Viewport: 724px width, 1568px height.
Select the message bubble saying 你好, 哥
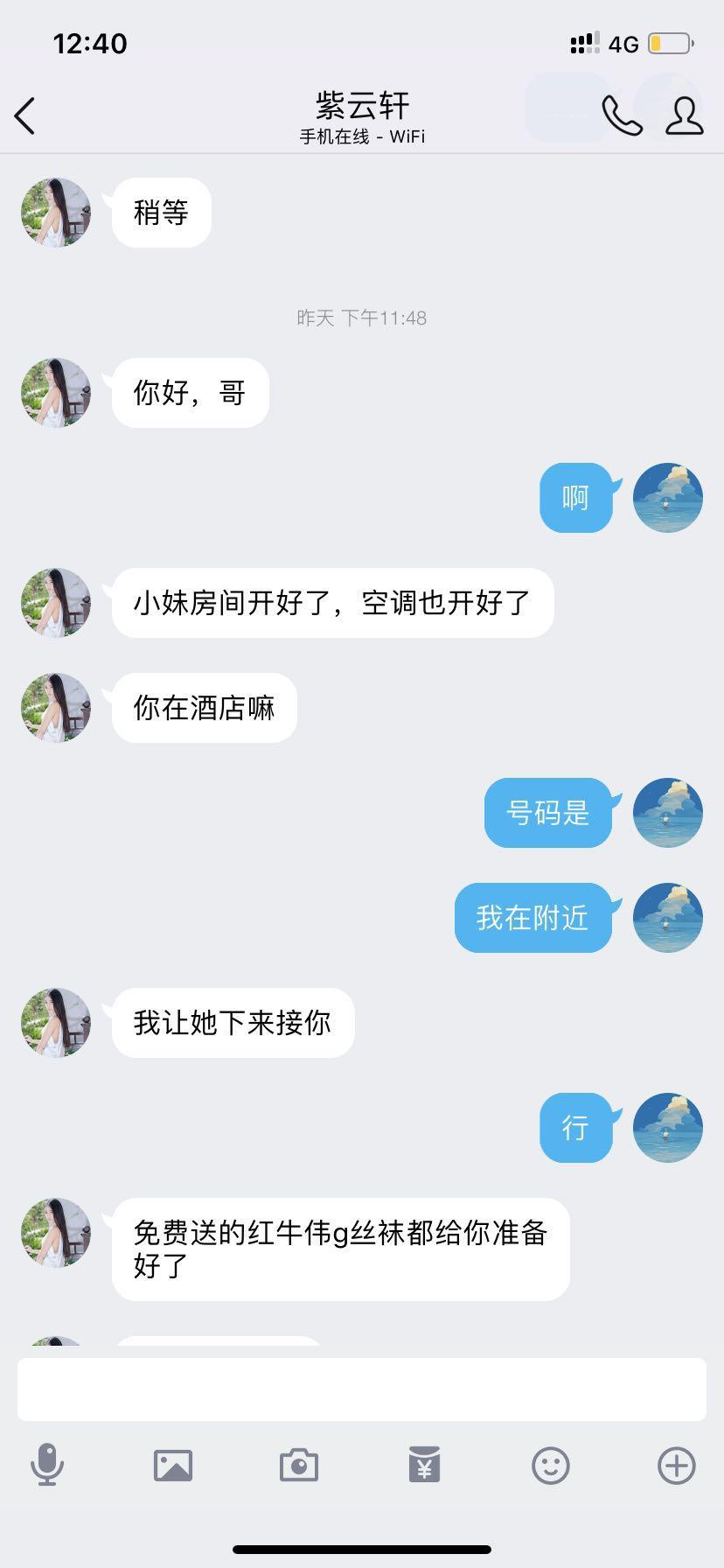[x=189, y=393]
